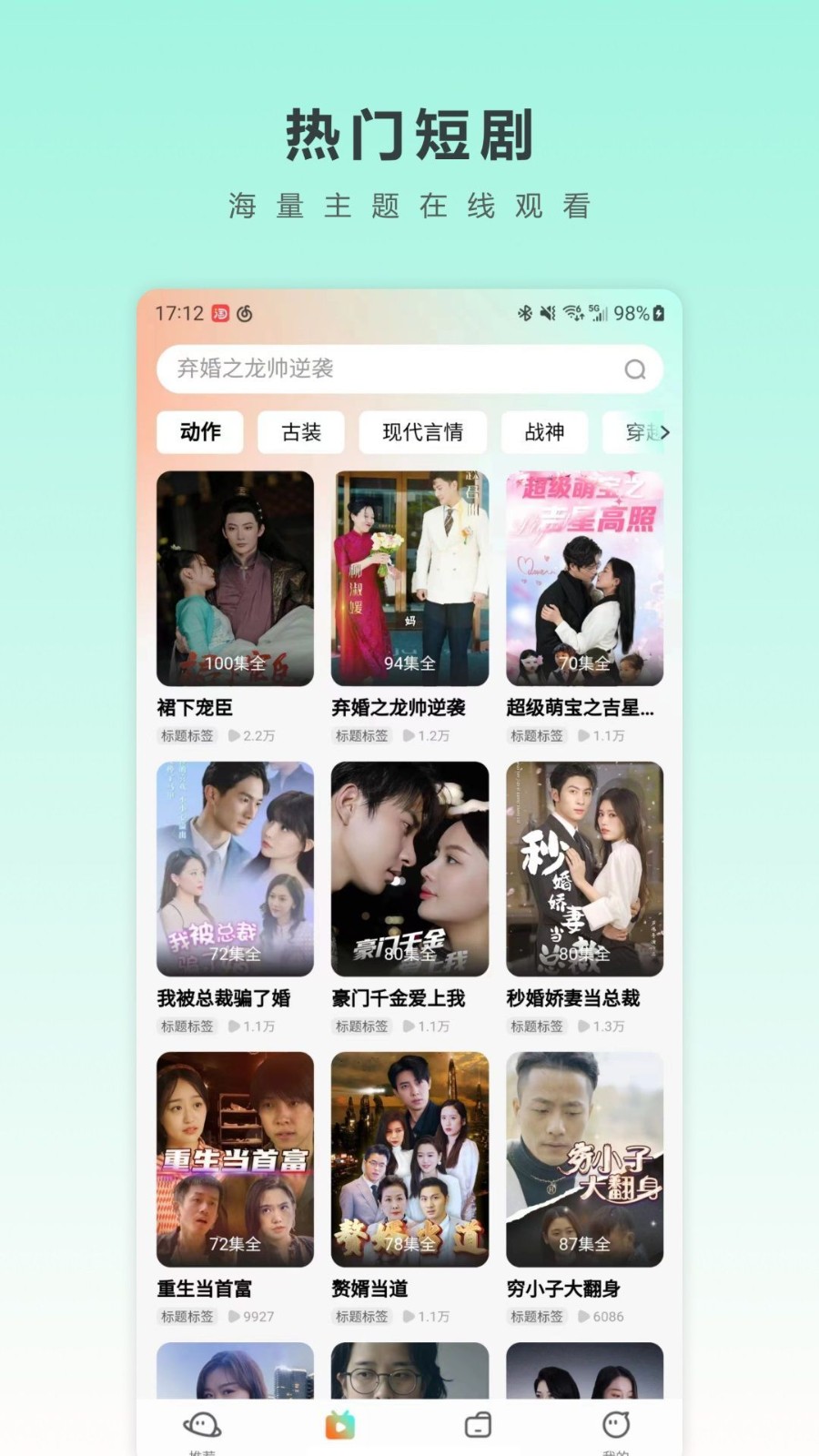Open the 豪门千金爱上我 poster thumbnail

coord(409,867)
